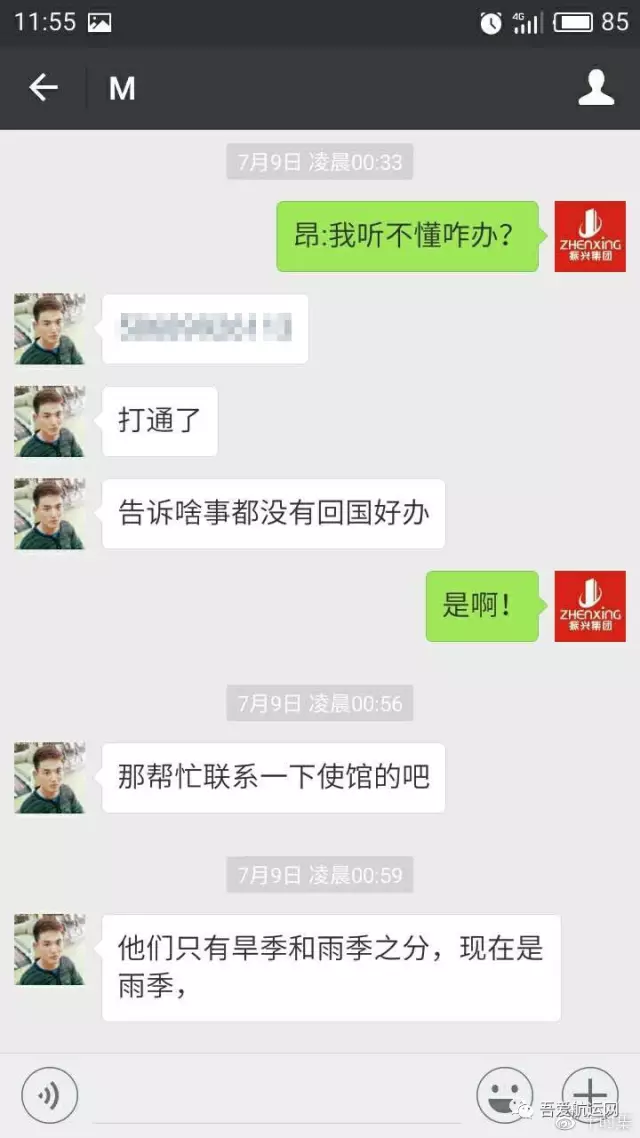Tap the blurred phone number message
Image resolution: width=640 pixels, height=1138 pixels.
click(205, 328)
